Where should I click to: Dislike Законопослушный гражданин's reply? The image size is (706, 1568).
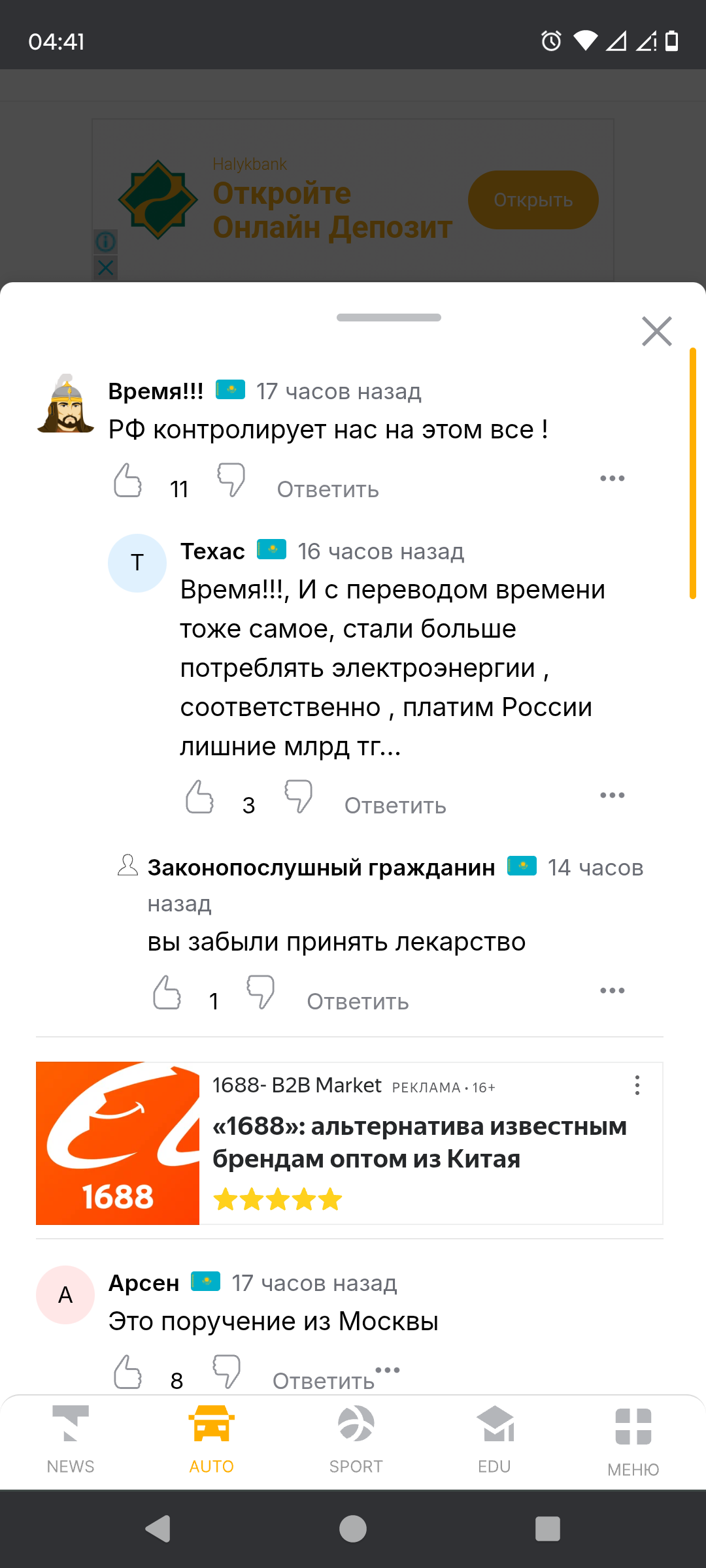coord(261,993)
